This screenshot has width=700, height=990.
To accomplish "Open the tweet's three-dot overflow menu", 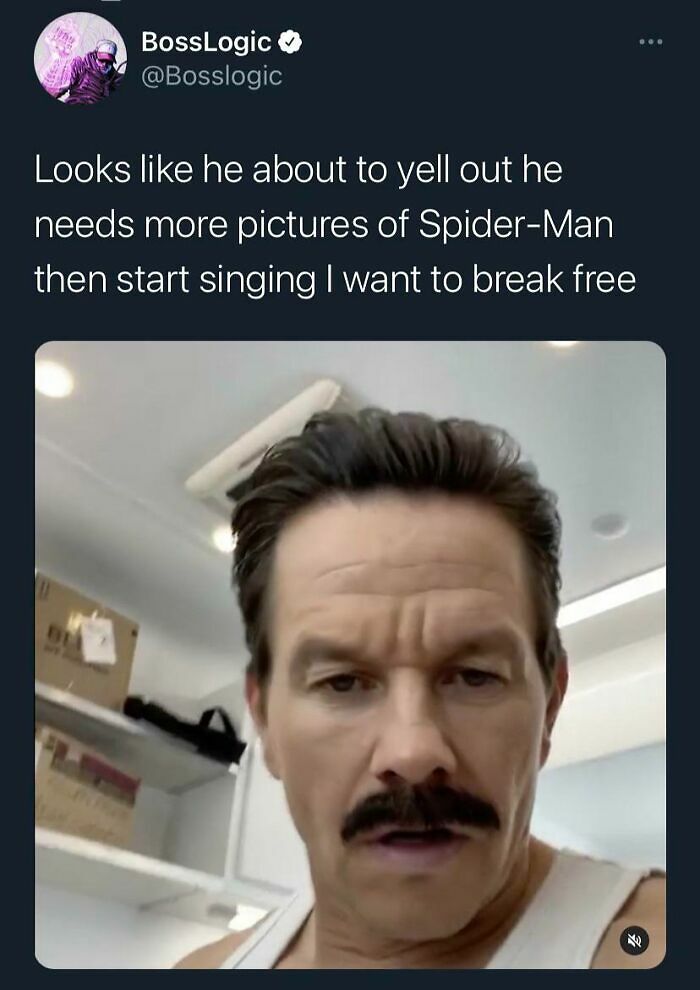I will (651, 44).
